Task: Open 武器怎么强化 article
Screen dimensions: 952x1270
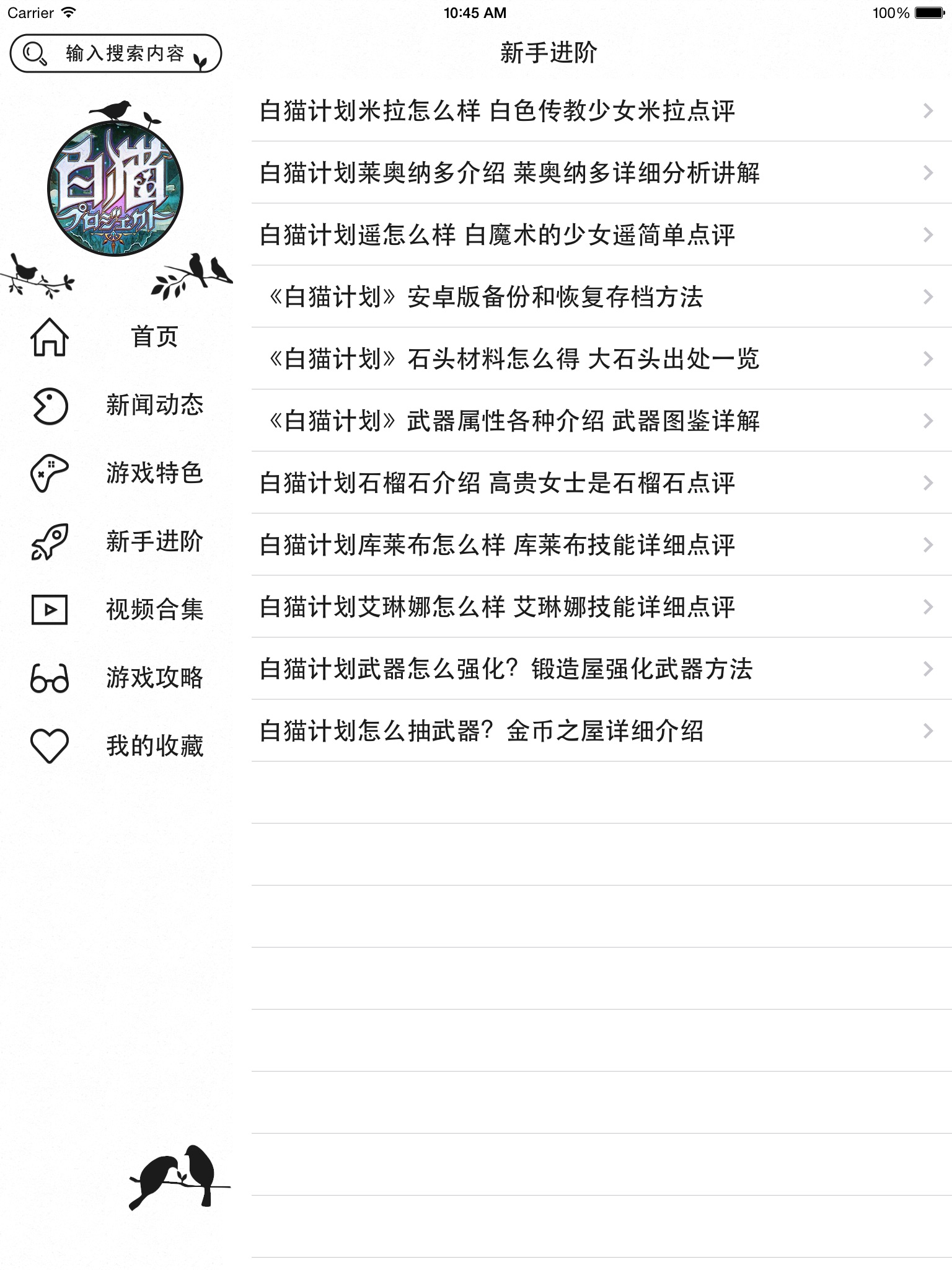Action: click(x=601, y=668)
